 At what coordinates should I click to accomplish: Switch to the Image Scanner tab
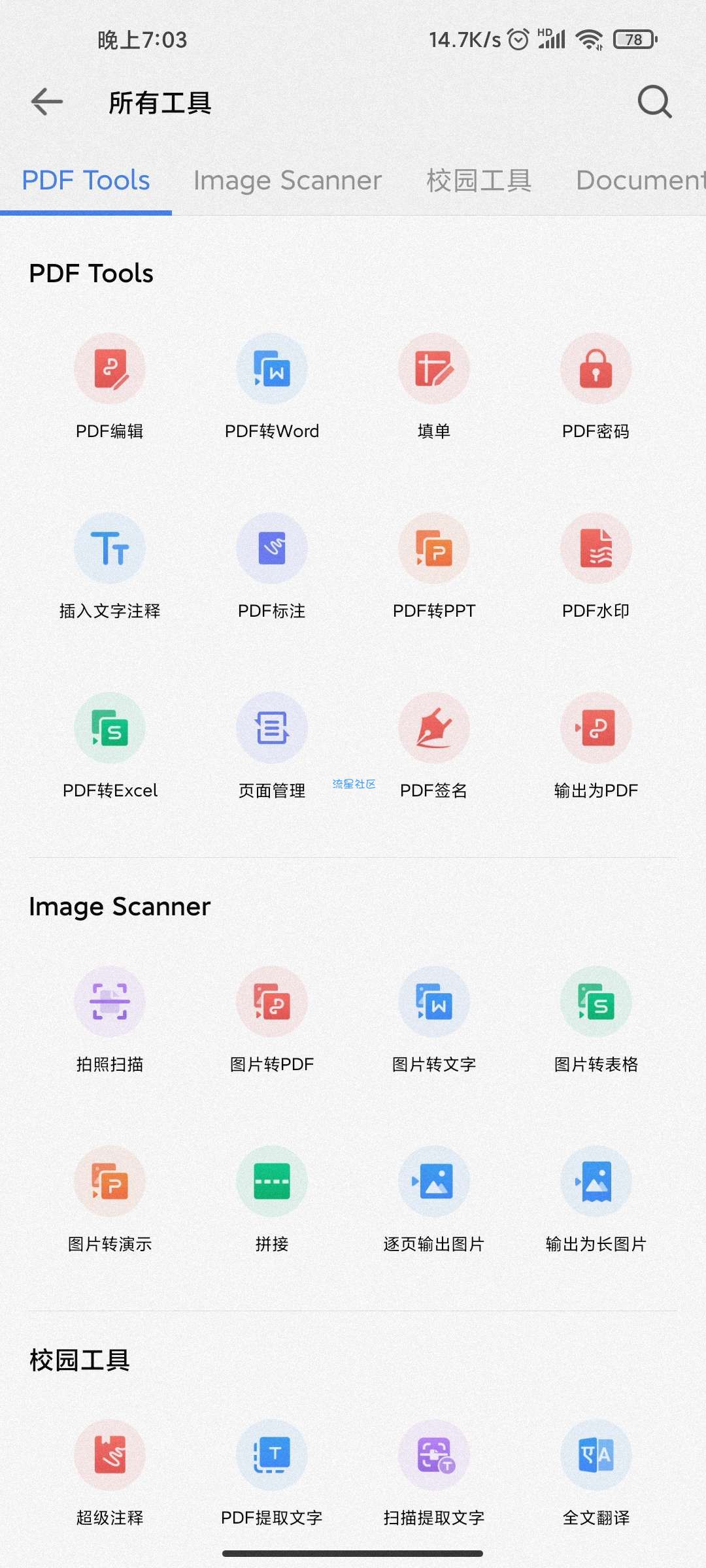pyautogui.click(x=287, y=180)
